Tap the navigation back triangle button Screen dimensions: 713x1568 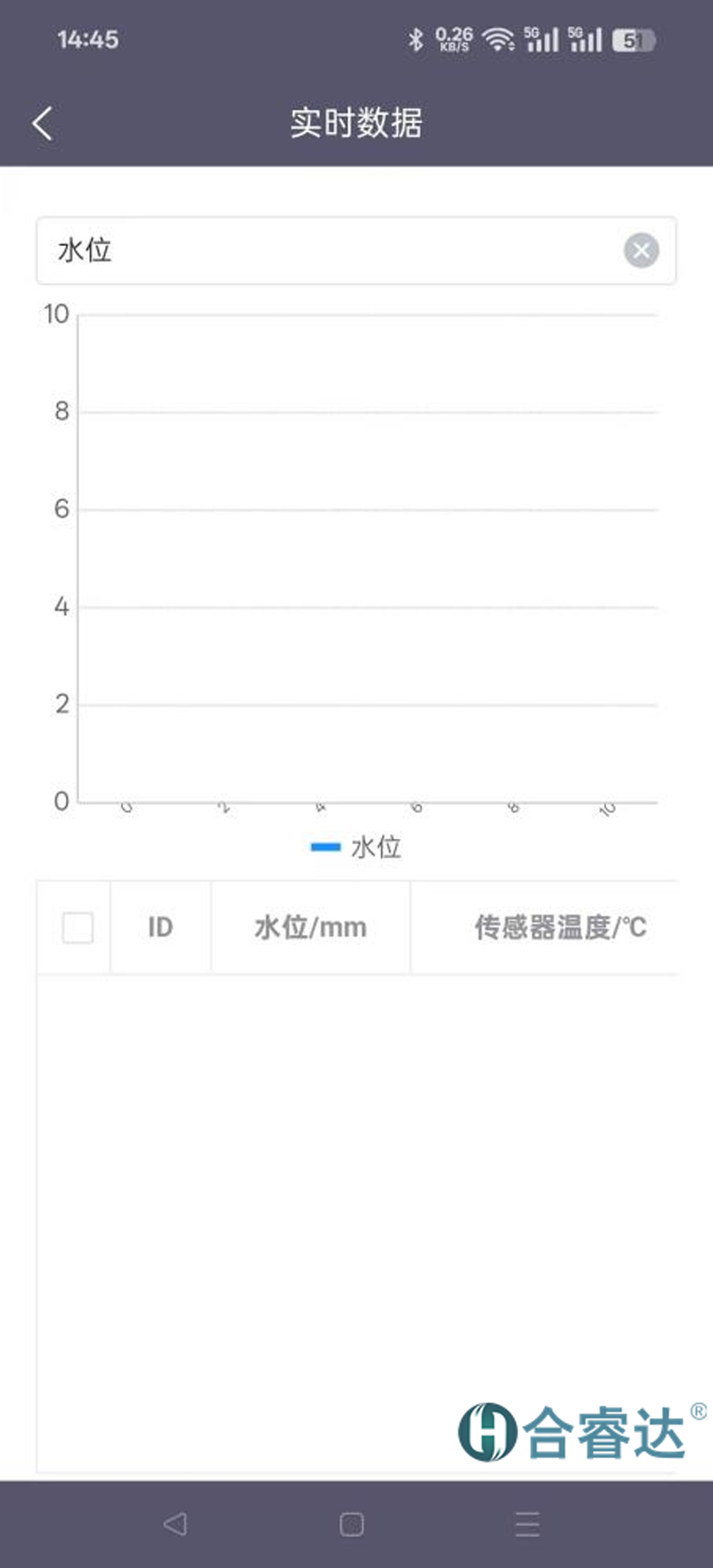[175, 1524]
